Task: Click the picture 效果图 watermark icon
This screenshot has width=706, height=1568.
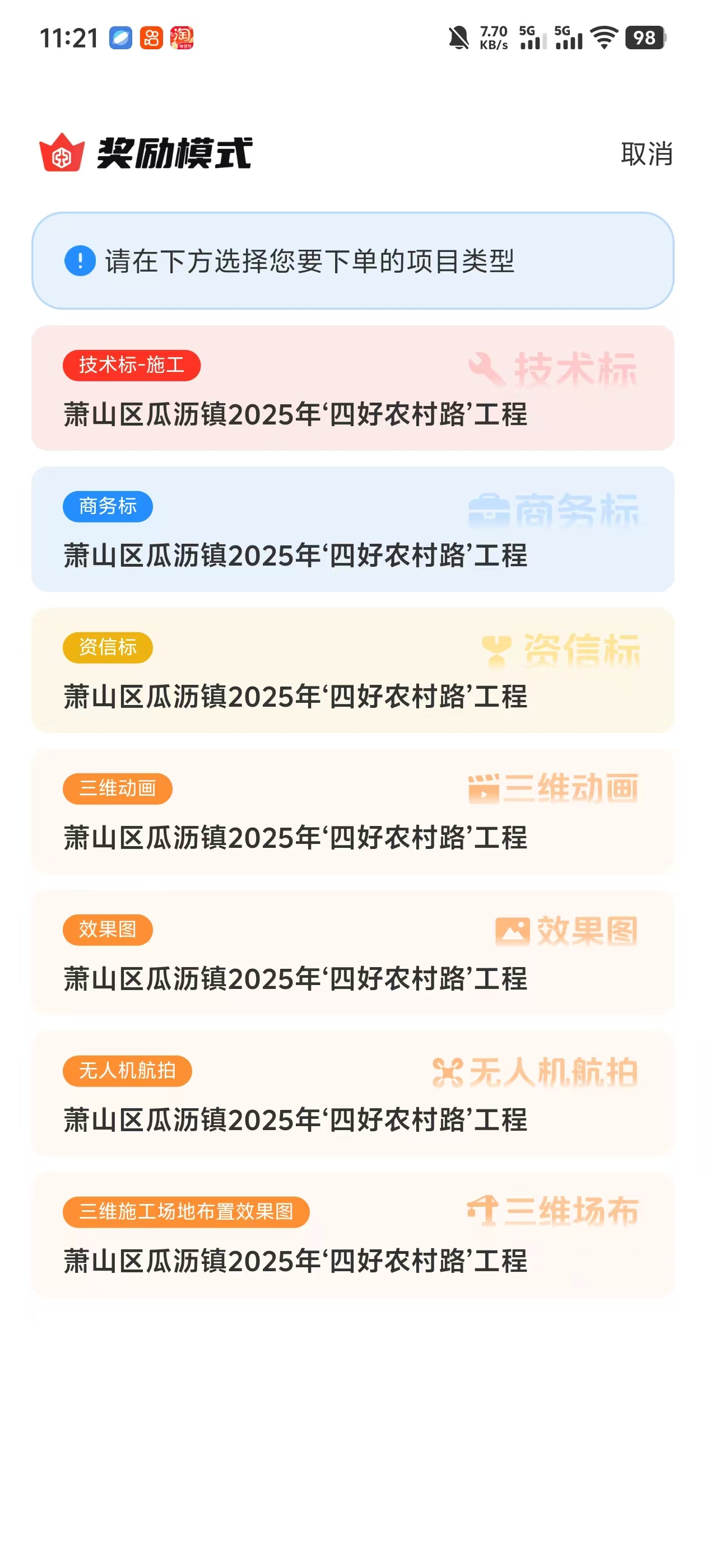Action: pos(512,930)
